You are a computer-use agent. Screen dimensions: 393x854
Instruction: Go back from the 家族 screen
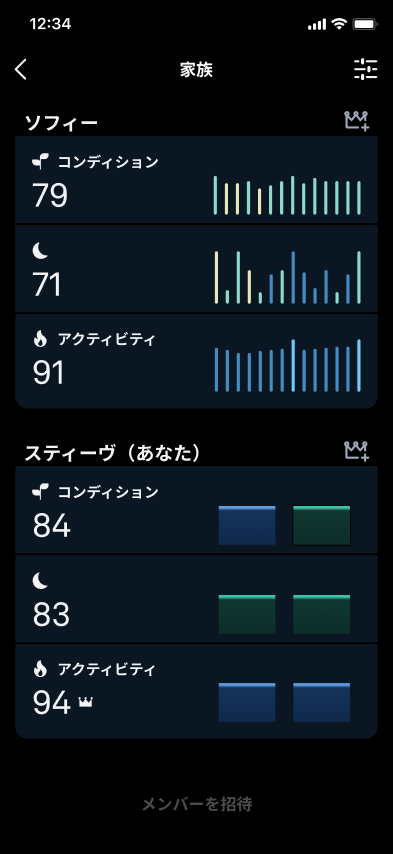coord(21,70)
